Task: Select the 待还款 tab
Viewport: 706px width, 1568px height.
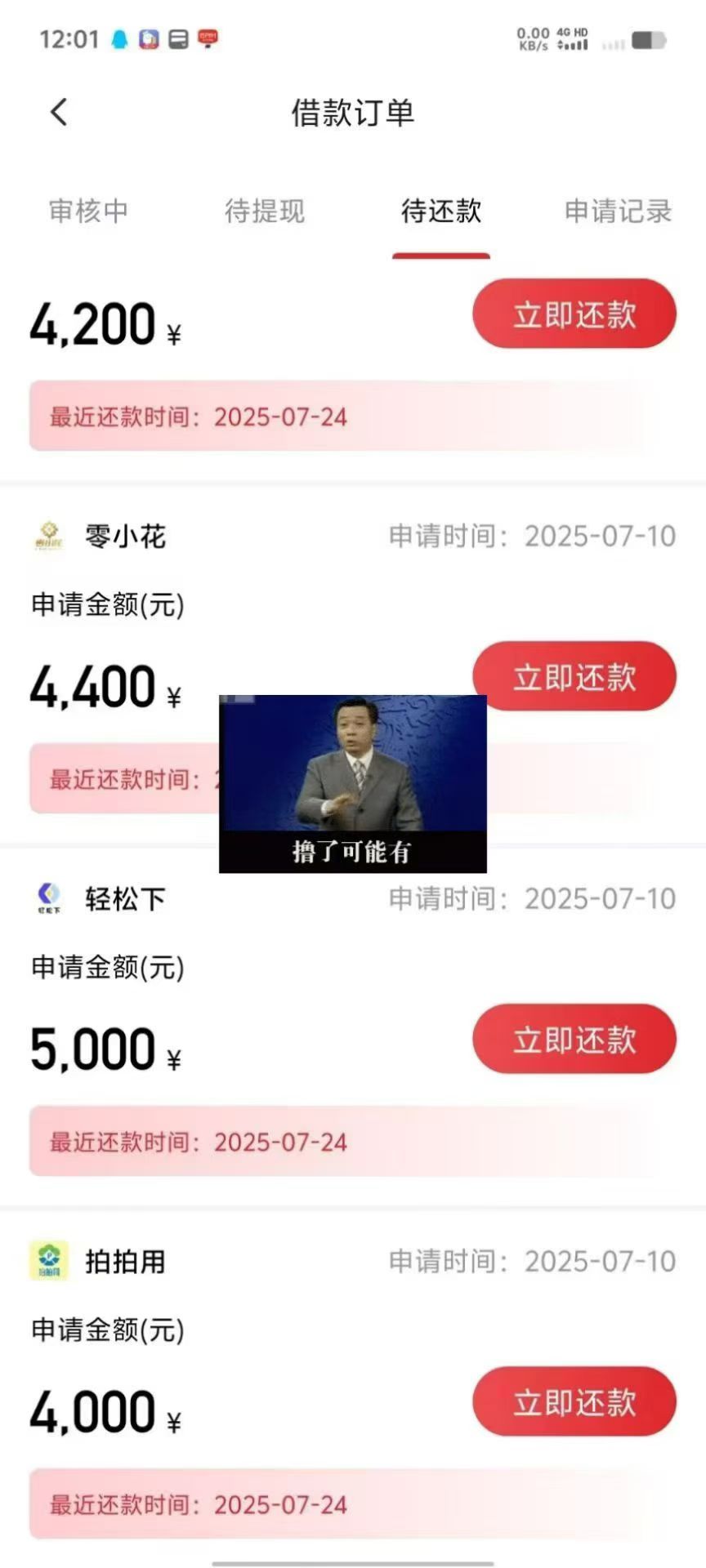Action: tap(441, 211)
